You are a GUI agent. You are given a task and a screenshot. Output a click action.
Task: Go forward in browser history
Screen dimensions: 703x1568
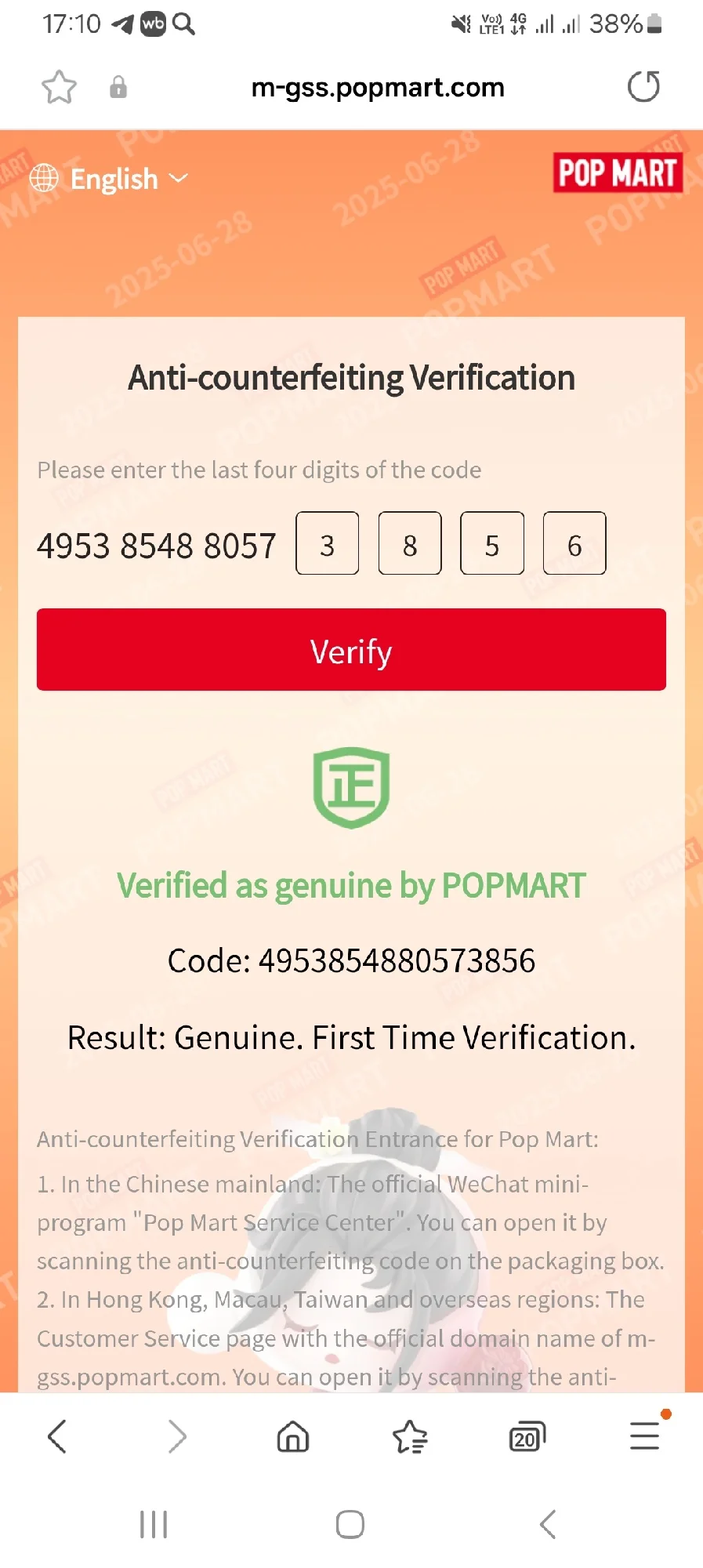pyautogui.click(x=177, y=1437)
